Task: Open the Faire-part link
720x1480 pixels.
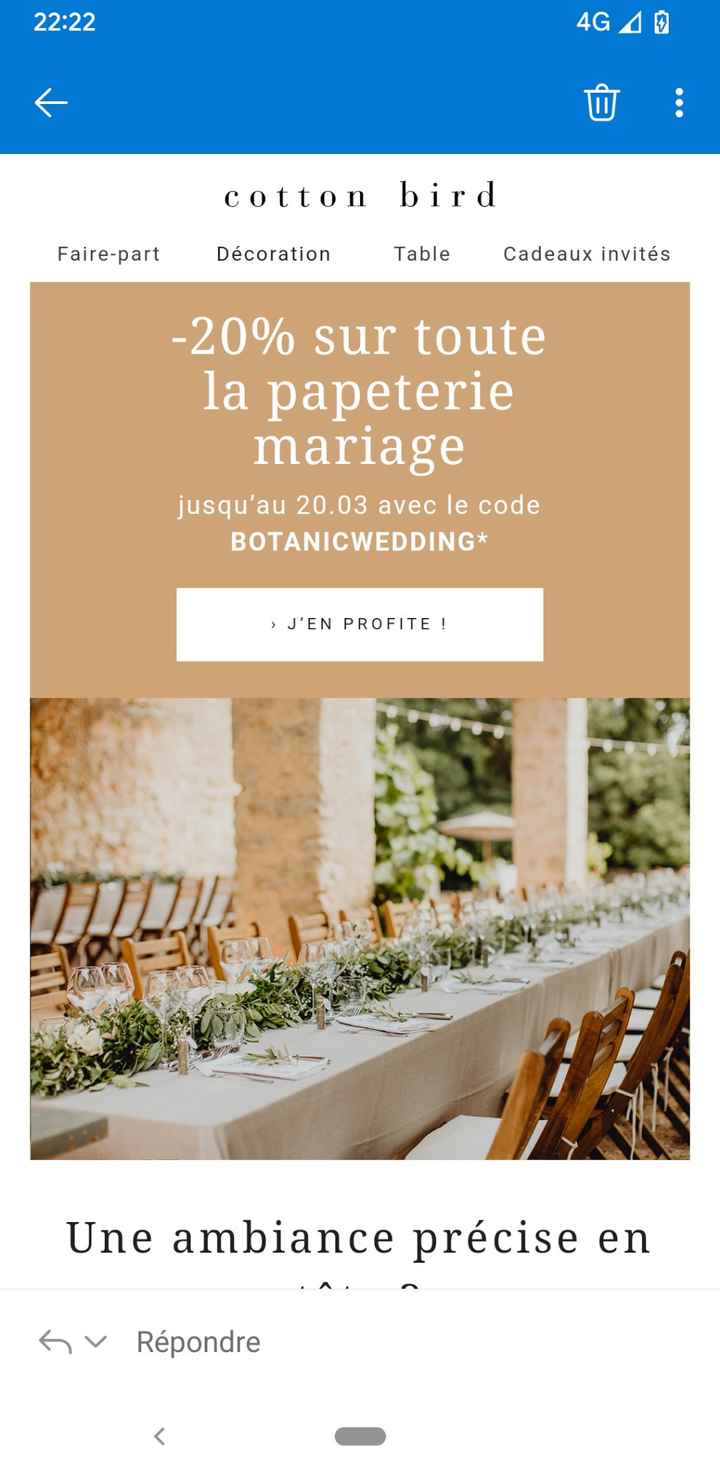Action: click(108, 254)
